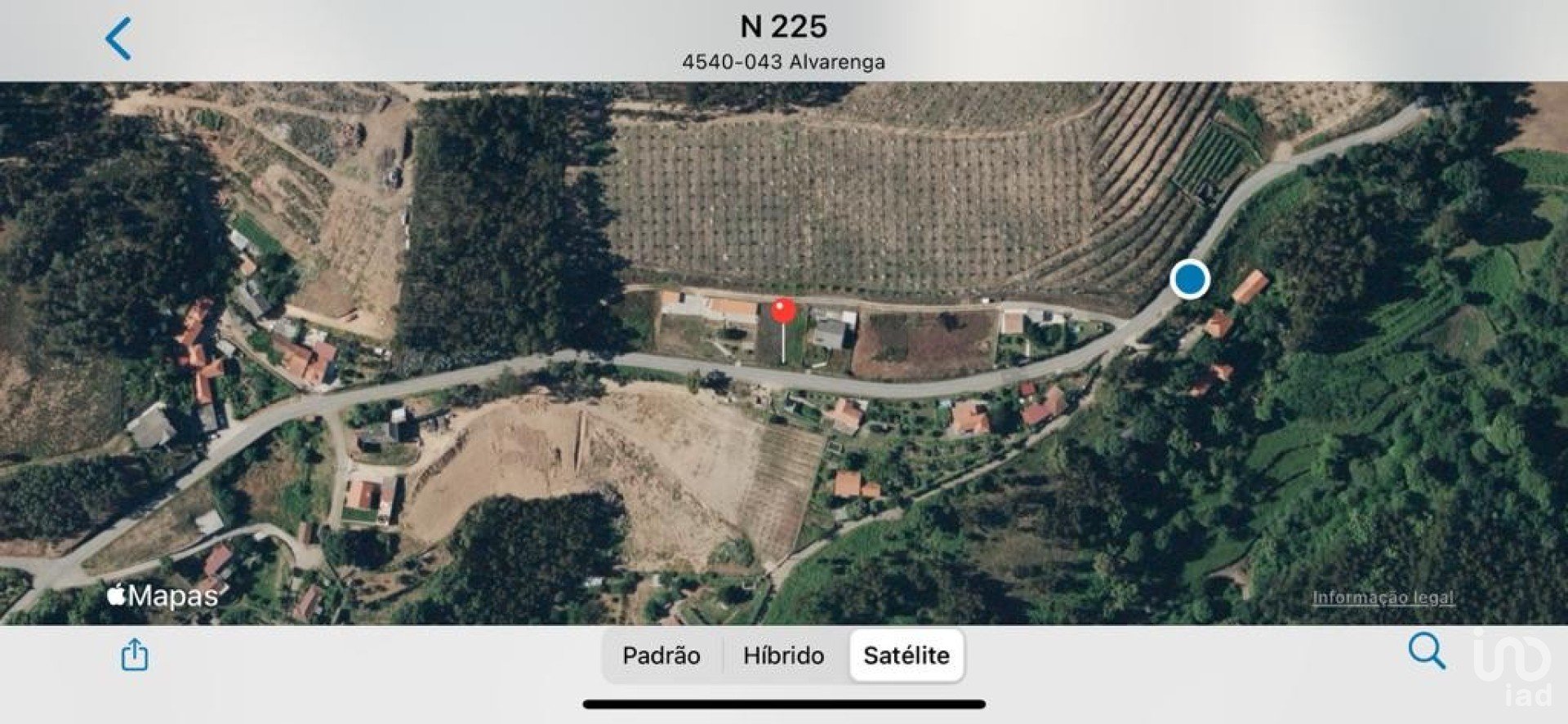
Task: Switch to the Híbrido map view
Action: coord(783,655)
